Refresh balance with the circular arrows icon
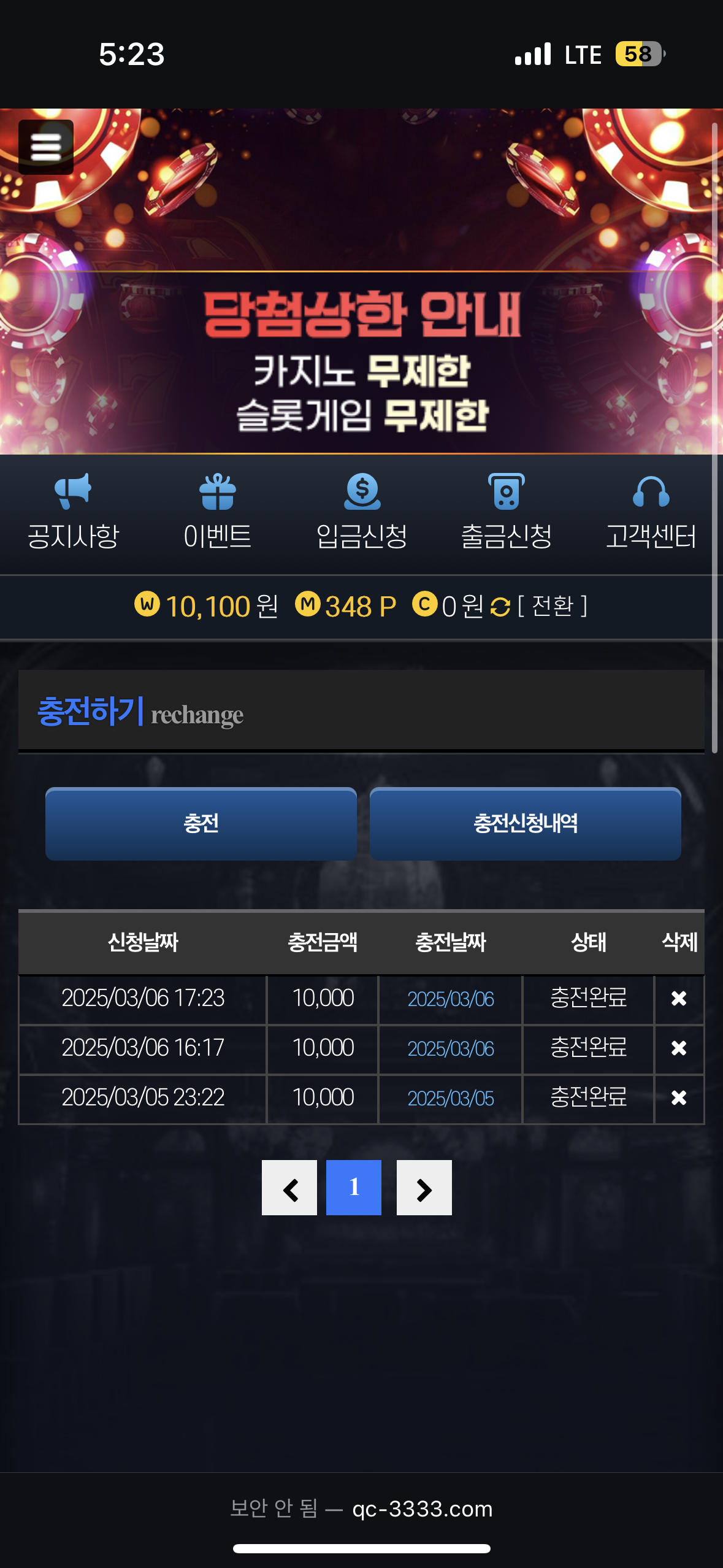 500,607
